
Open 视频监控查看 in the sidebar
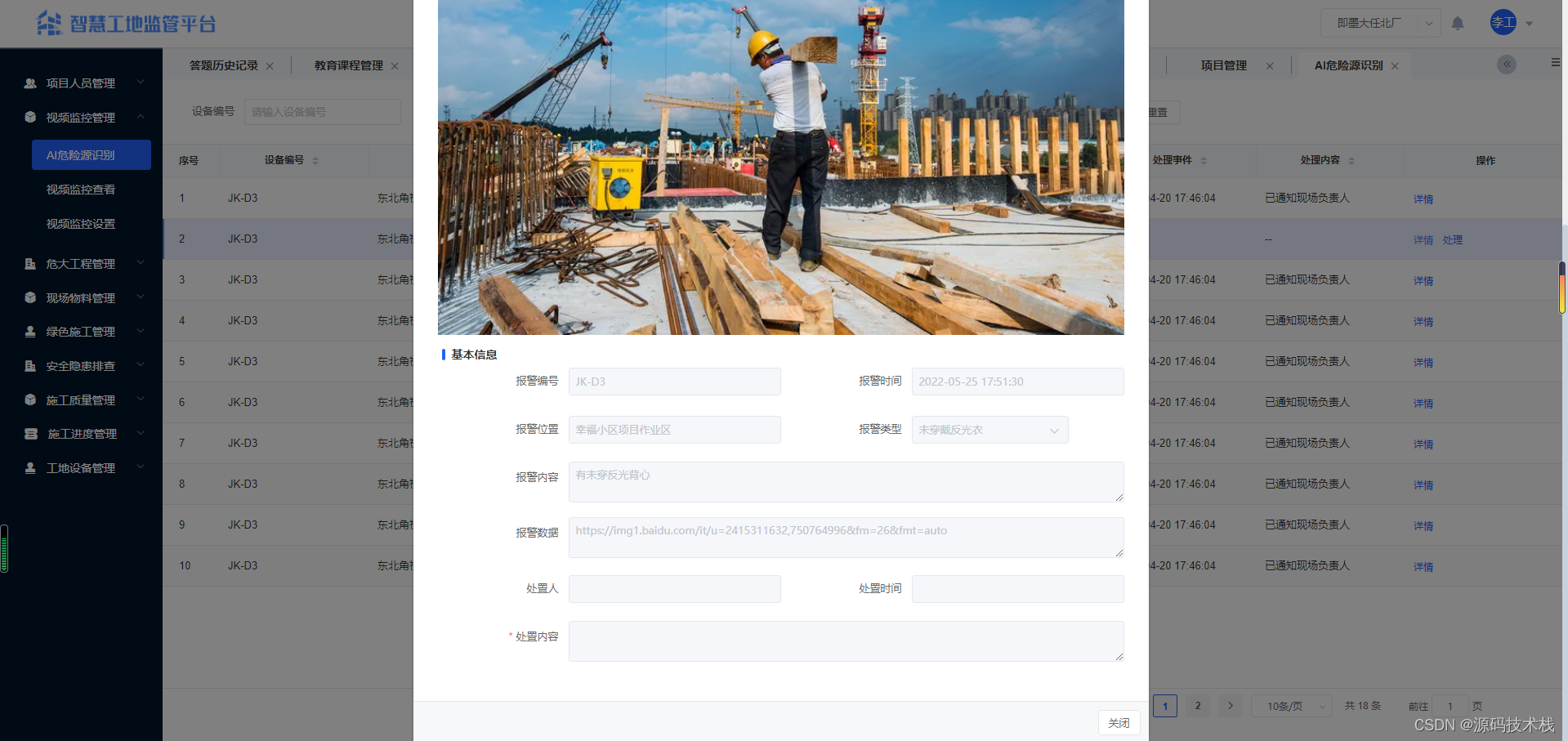coord(81,190)
